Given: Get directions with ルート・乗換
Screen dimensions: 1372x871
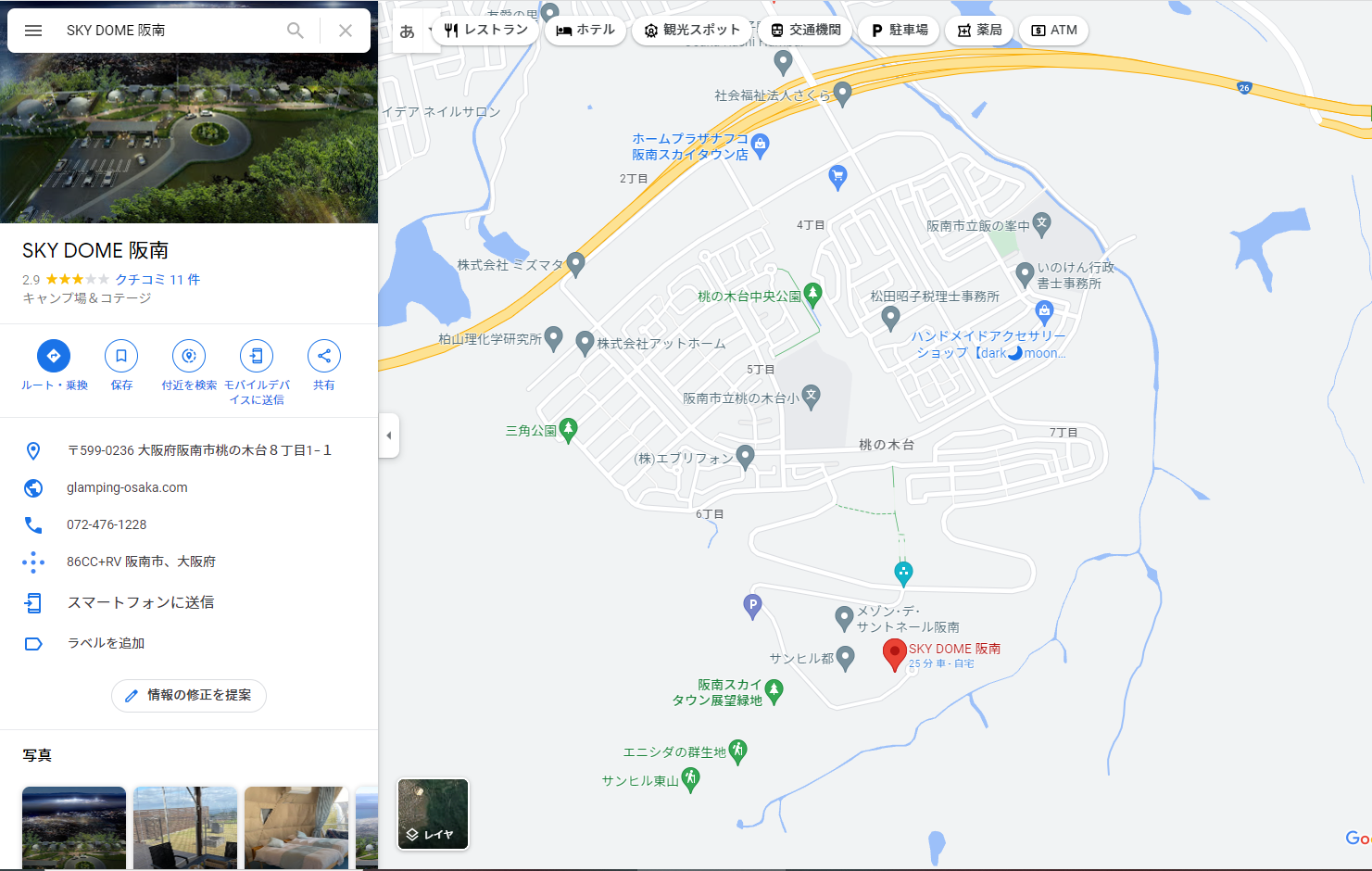Looking at the screenshot, I should point(54,357).
